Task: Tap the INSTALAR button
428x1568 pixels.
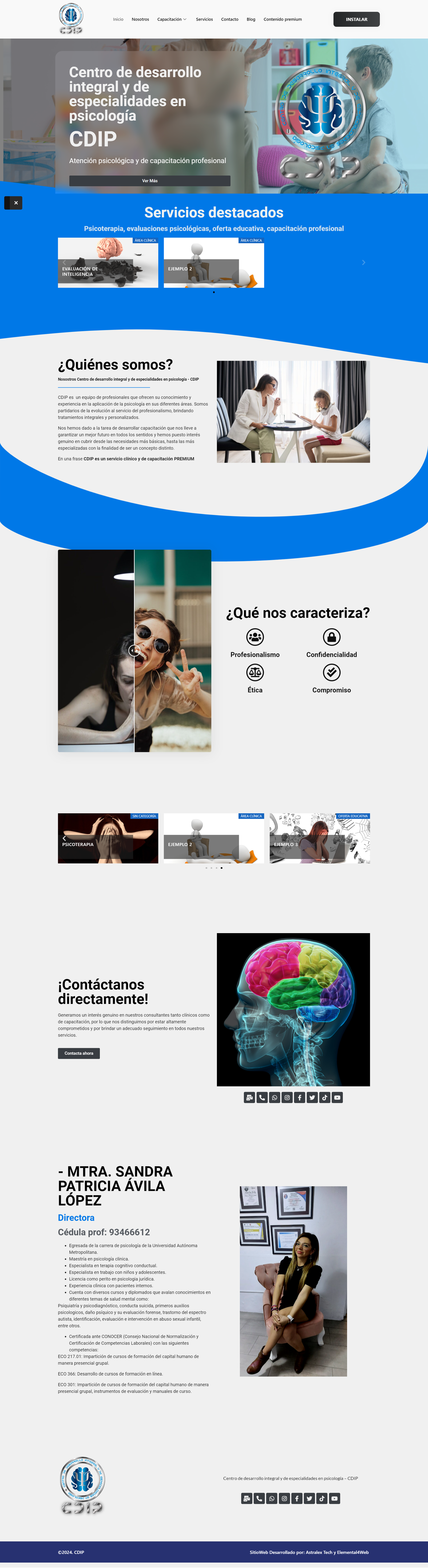Action: pos(356,20)
